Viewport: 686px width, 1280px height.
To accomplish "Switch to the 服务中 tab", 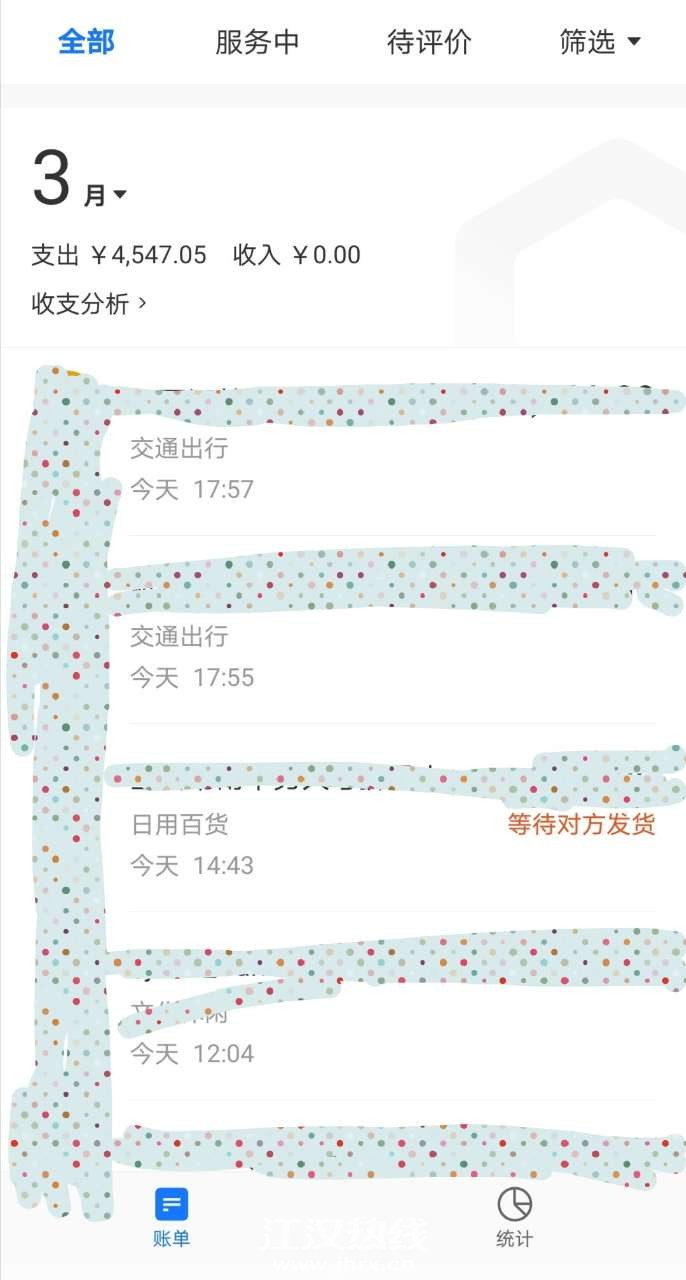I will coord(257,42).
